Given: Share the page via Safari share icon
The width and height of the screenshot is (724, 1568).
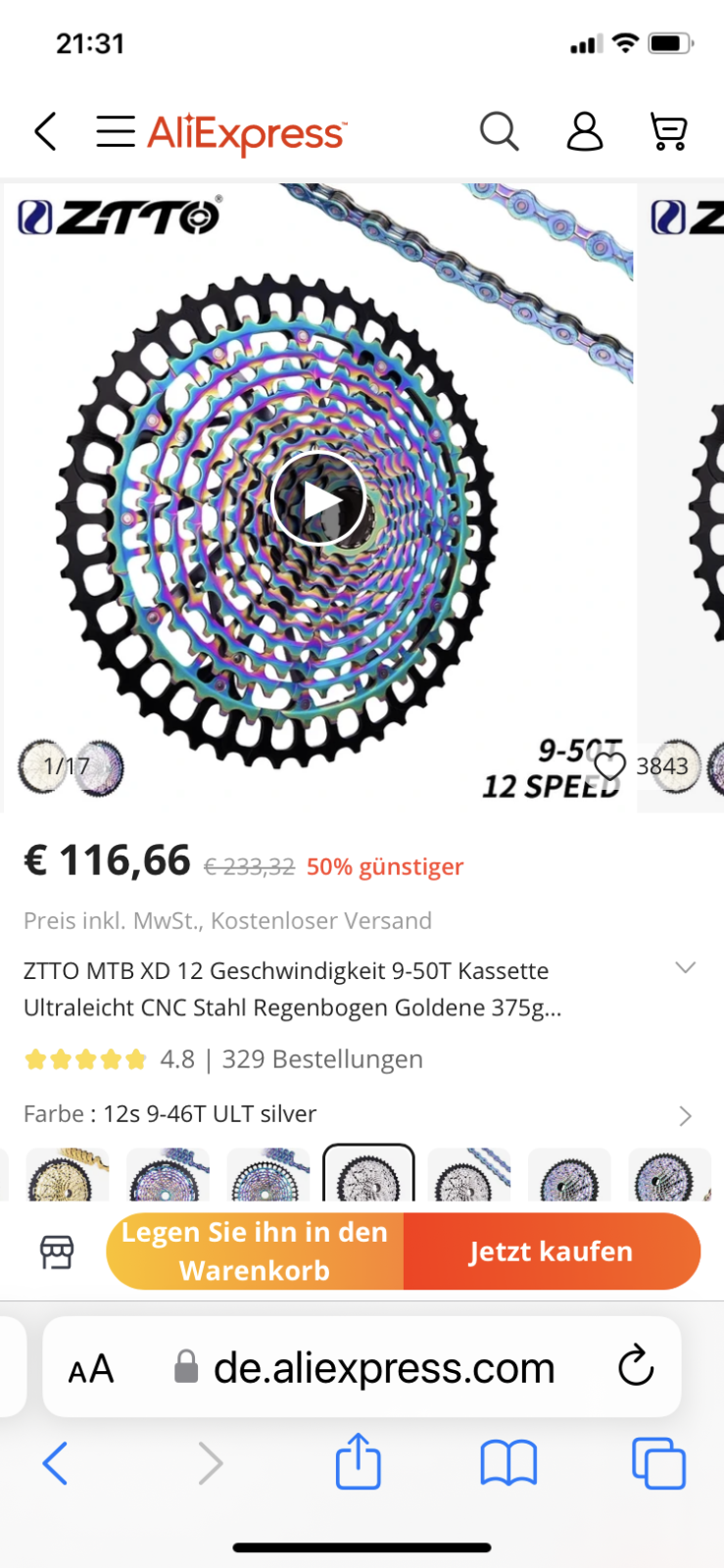Looking at the screenshot, I should pyautogui.click(x=358, y=1462).
